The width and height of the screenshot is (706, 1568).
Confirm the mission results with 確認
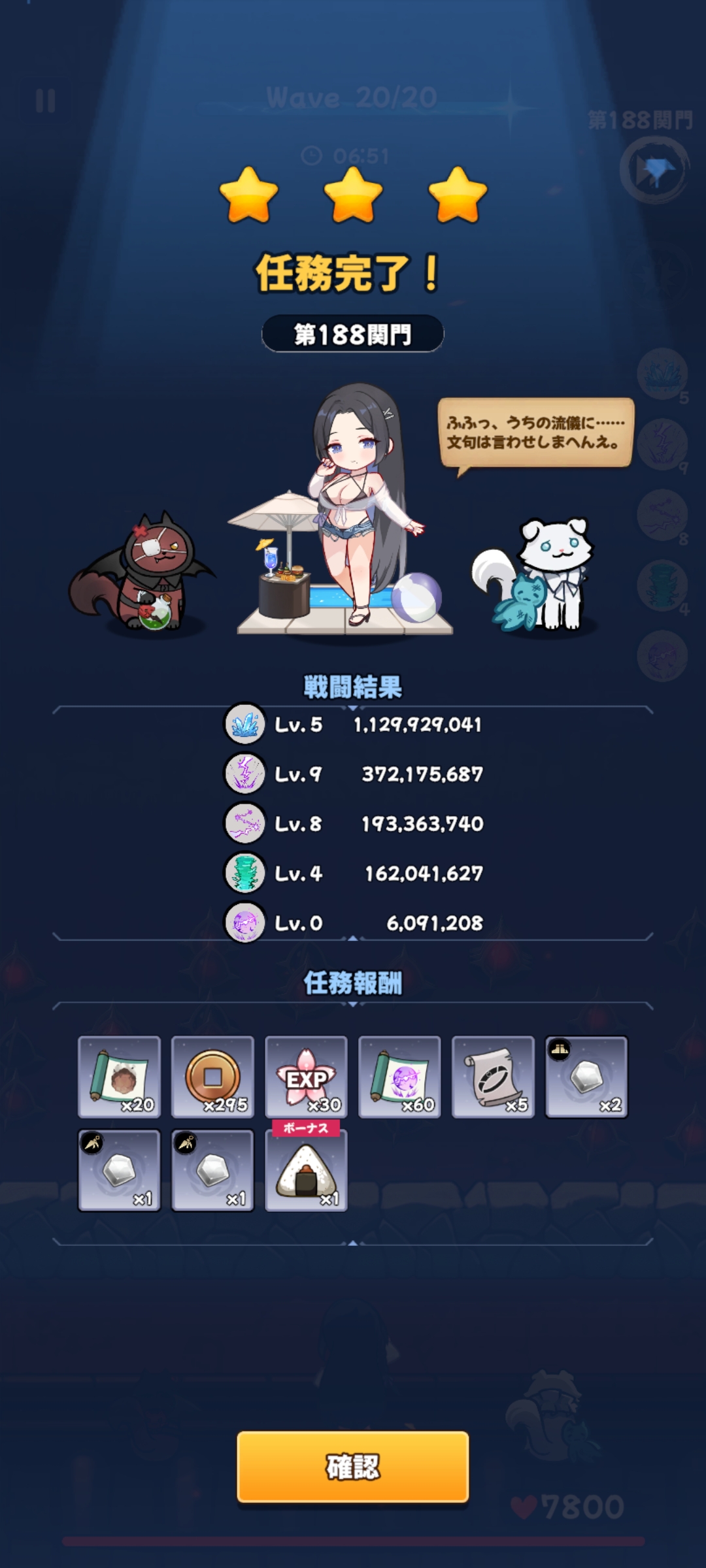(x=352, y=1467)
